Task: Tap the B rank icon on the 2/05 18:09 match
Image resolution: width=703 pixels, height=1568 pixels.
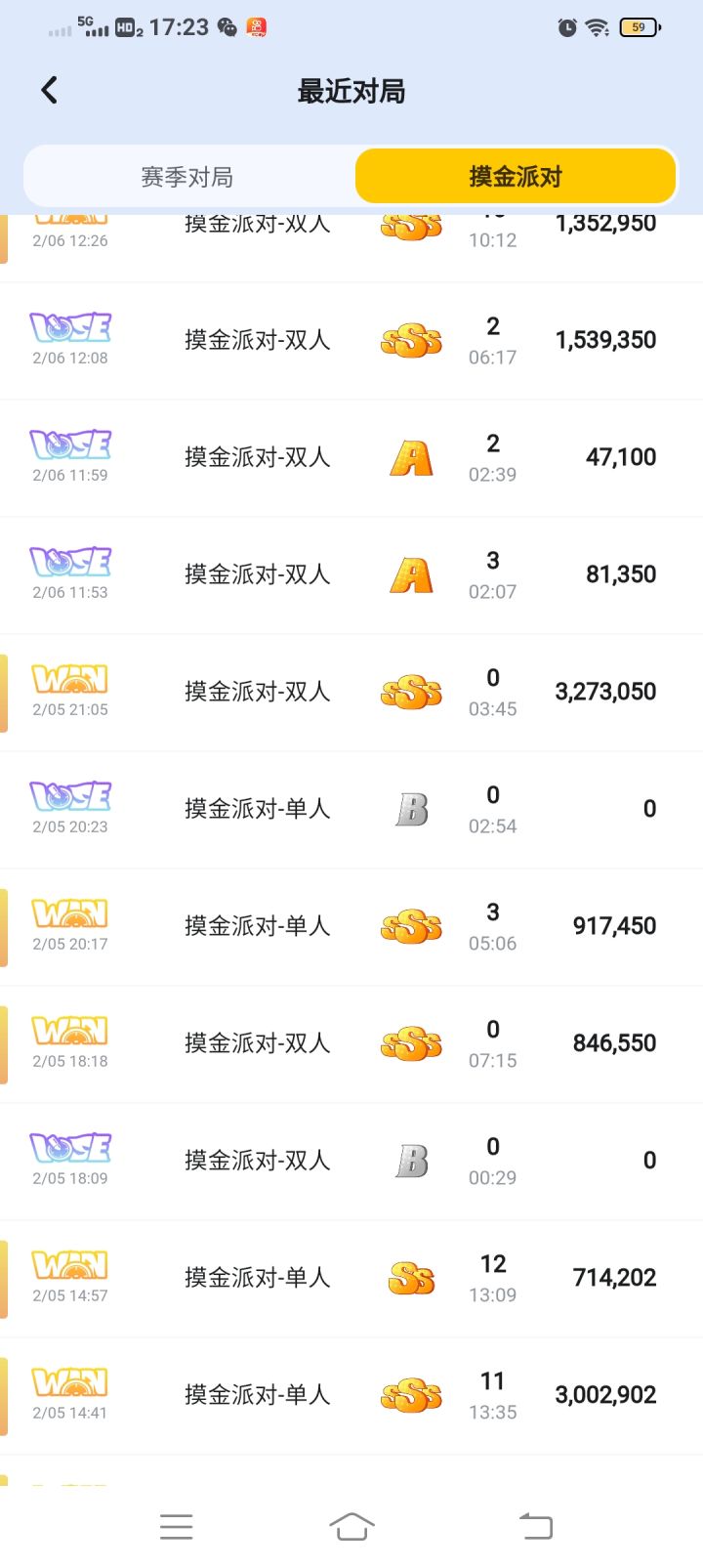Action: tap(412, 1160)
